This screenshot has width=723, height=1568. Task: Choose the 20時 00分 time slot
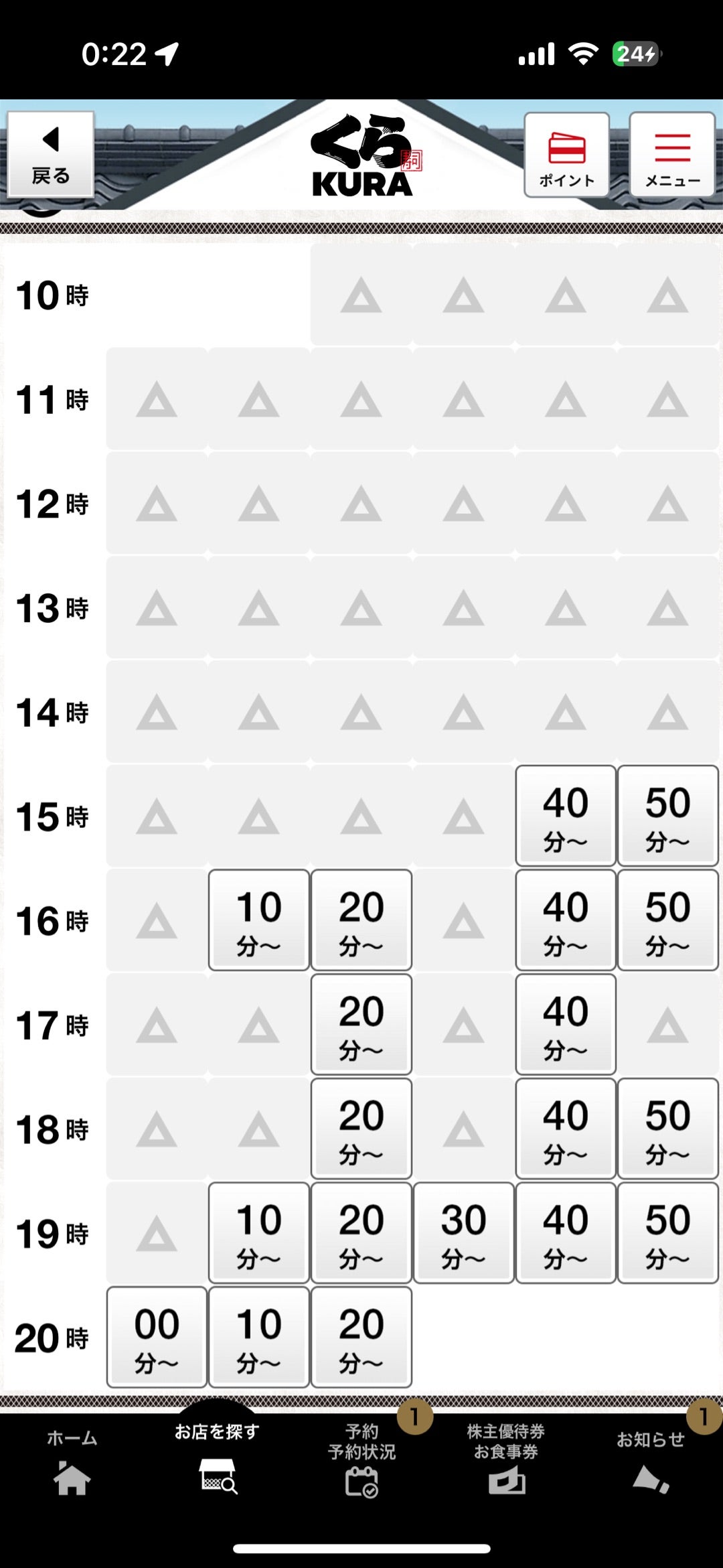point(157,1337)
